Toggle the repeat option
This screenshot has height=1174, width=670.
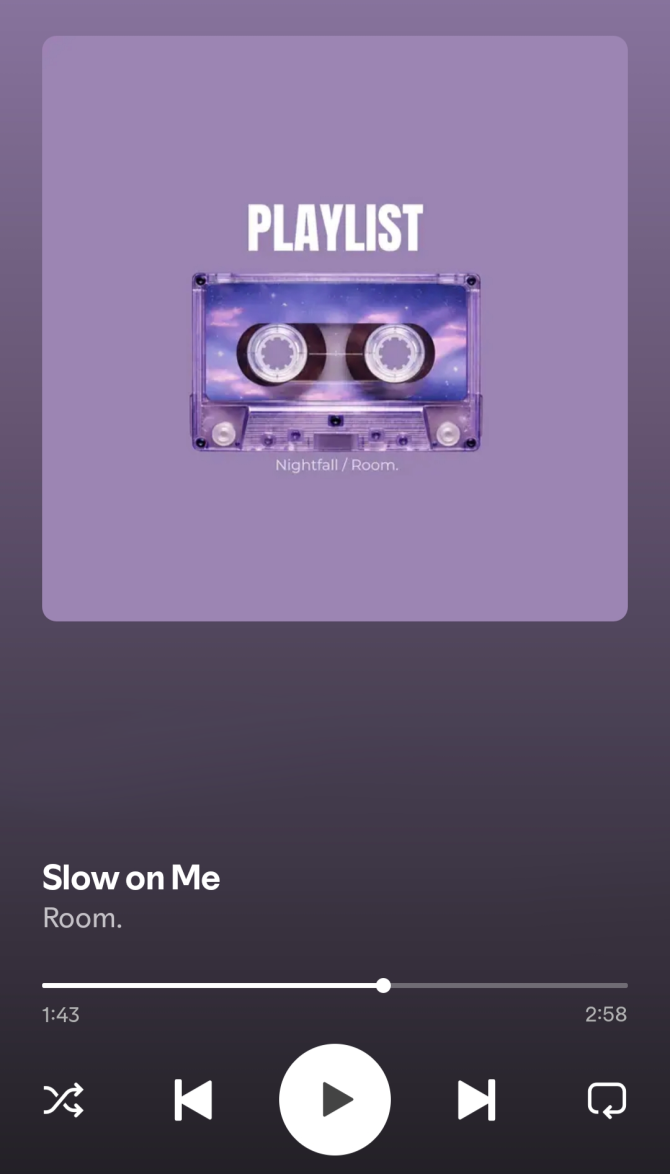point(606,1100)
